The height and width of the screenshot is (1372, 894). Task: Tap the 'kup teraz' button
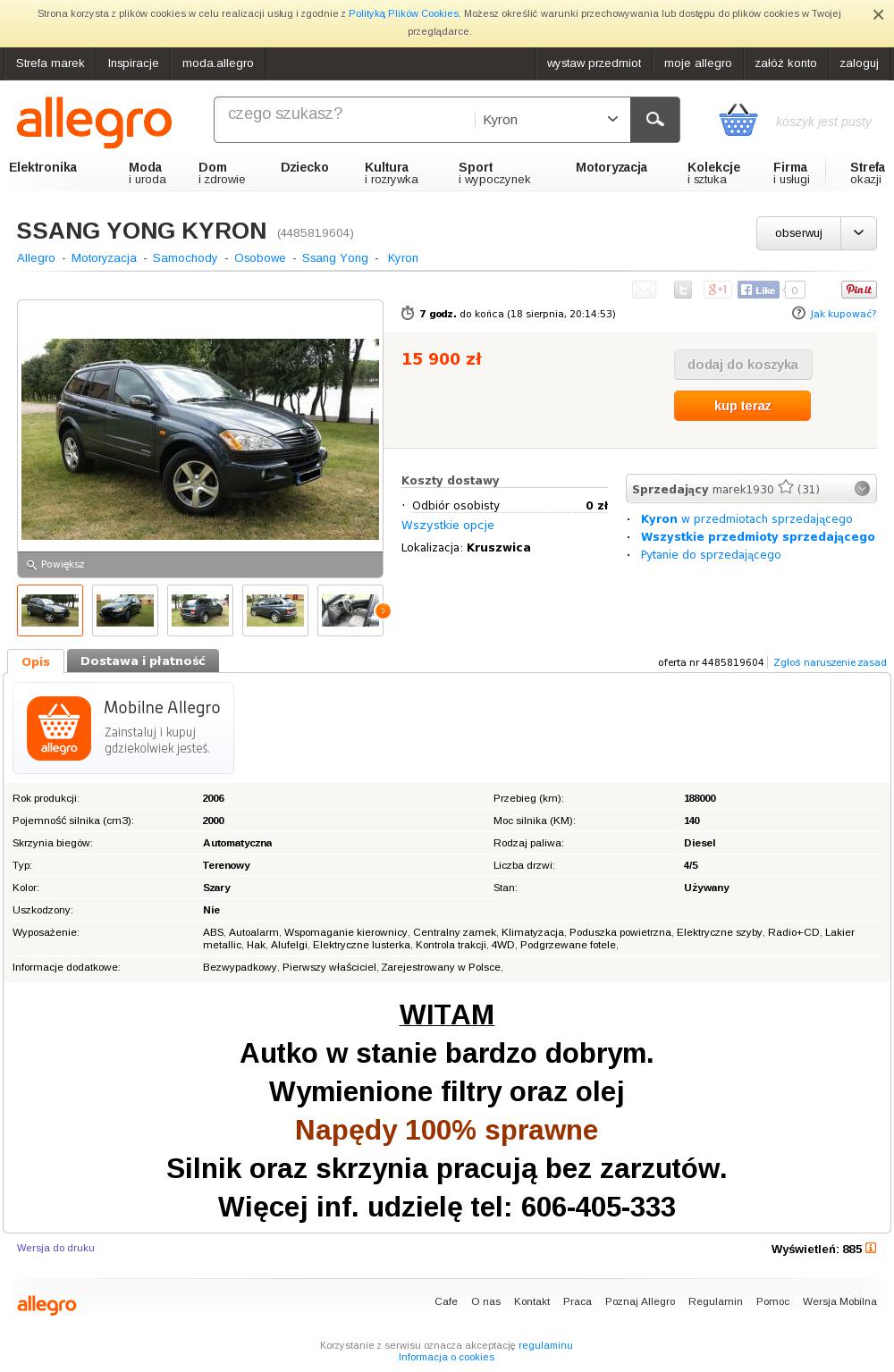pos(742,406)
